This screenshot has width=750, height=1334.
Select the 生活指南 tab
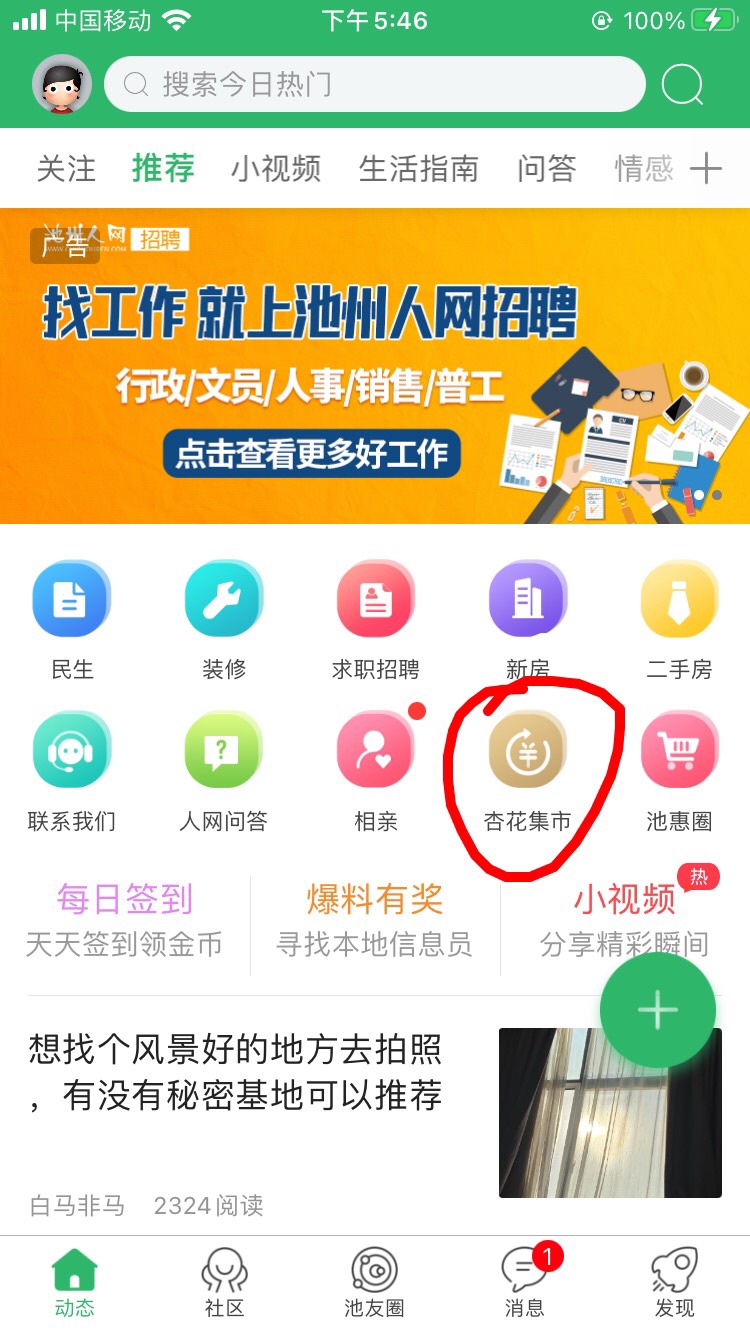click(x=418, y=168)
